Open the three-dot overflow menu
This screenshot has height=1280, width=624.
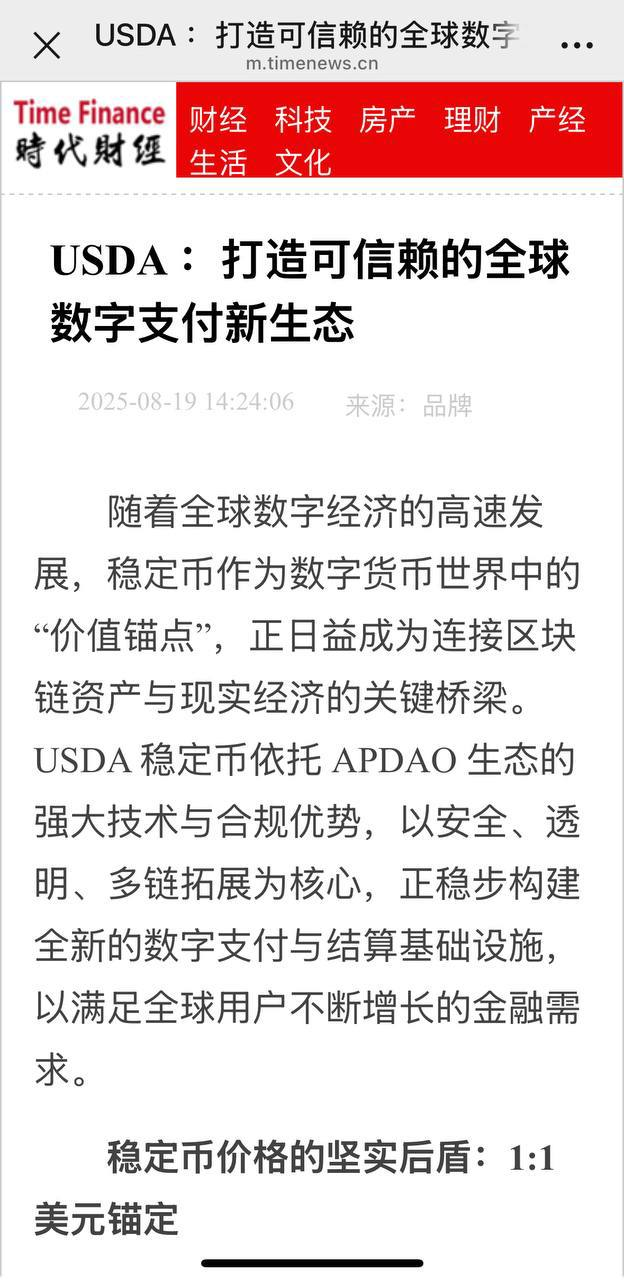pyautogui.click(x=577, y=45)
